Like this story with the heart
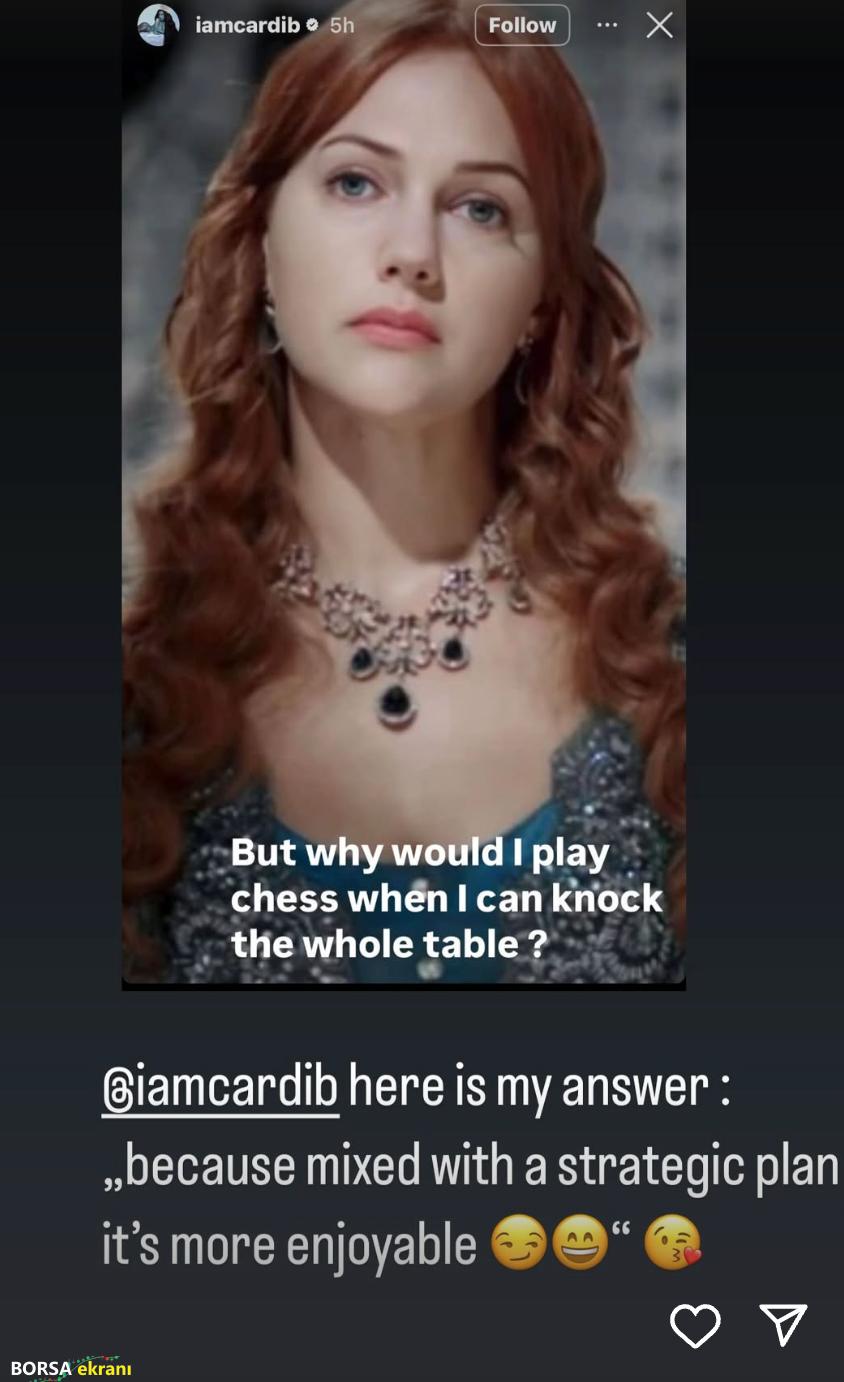 point(695,1326)
